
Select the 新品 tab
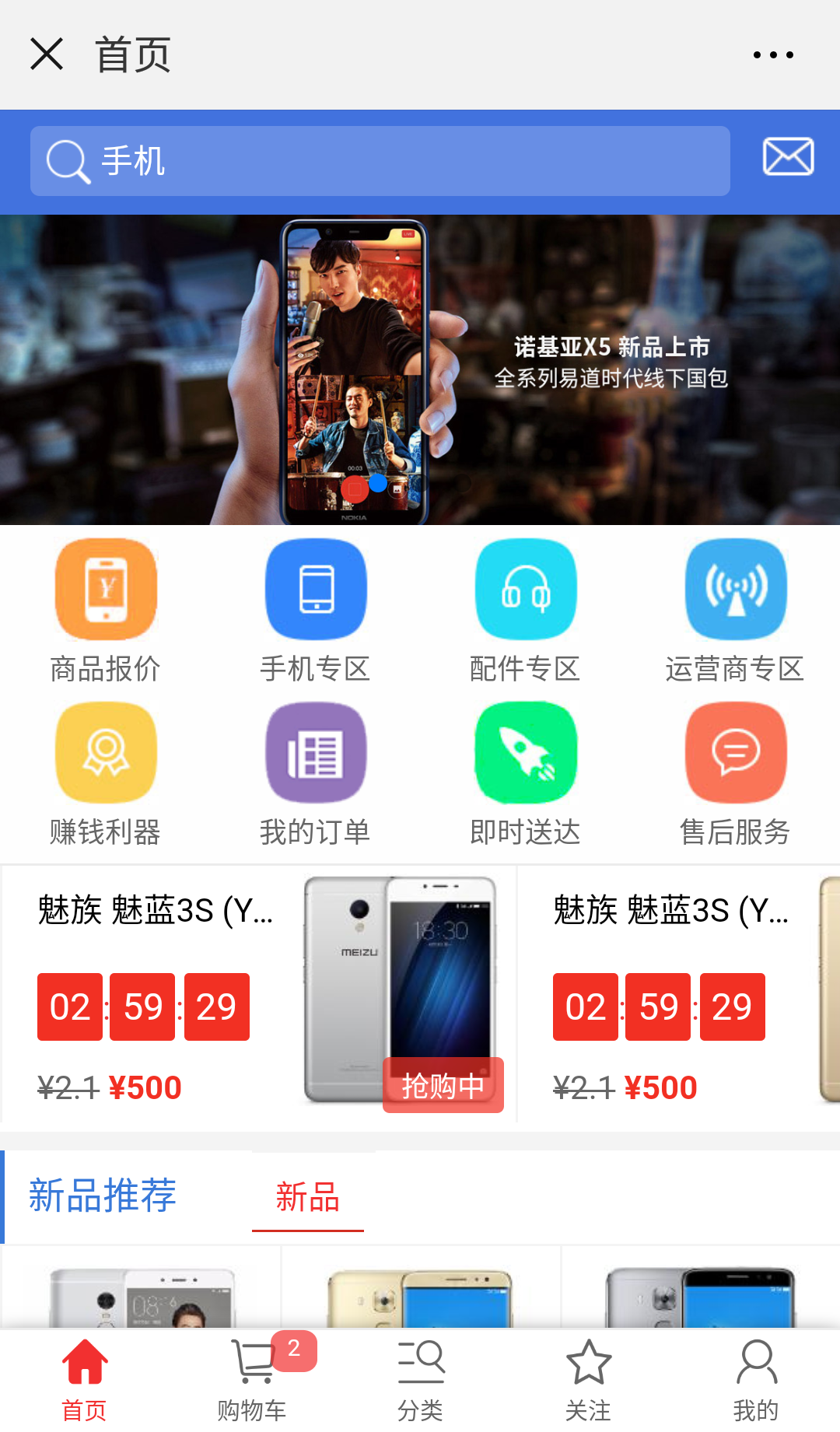[x=308, y=1197]
